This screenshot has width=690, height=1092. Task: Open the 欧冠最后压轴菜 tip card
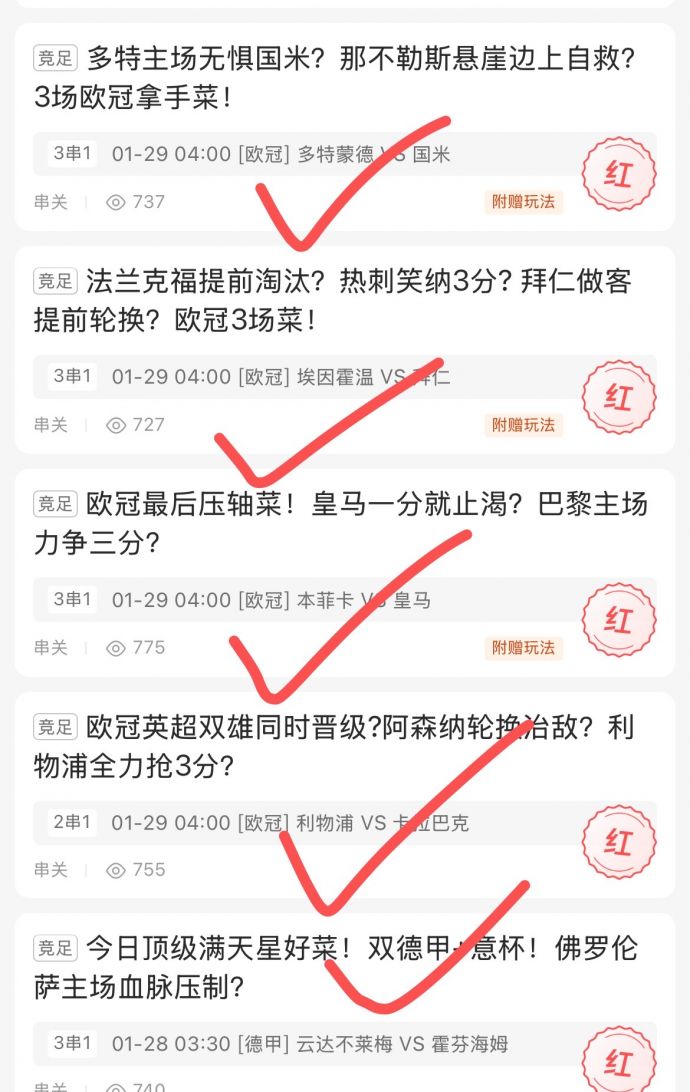340,523
